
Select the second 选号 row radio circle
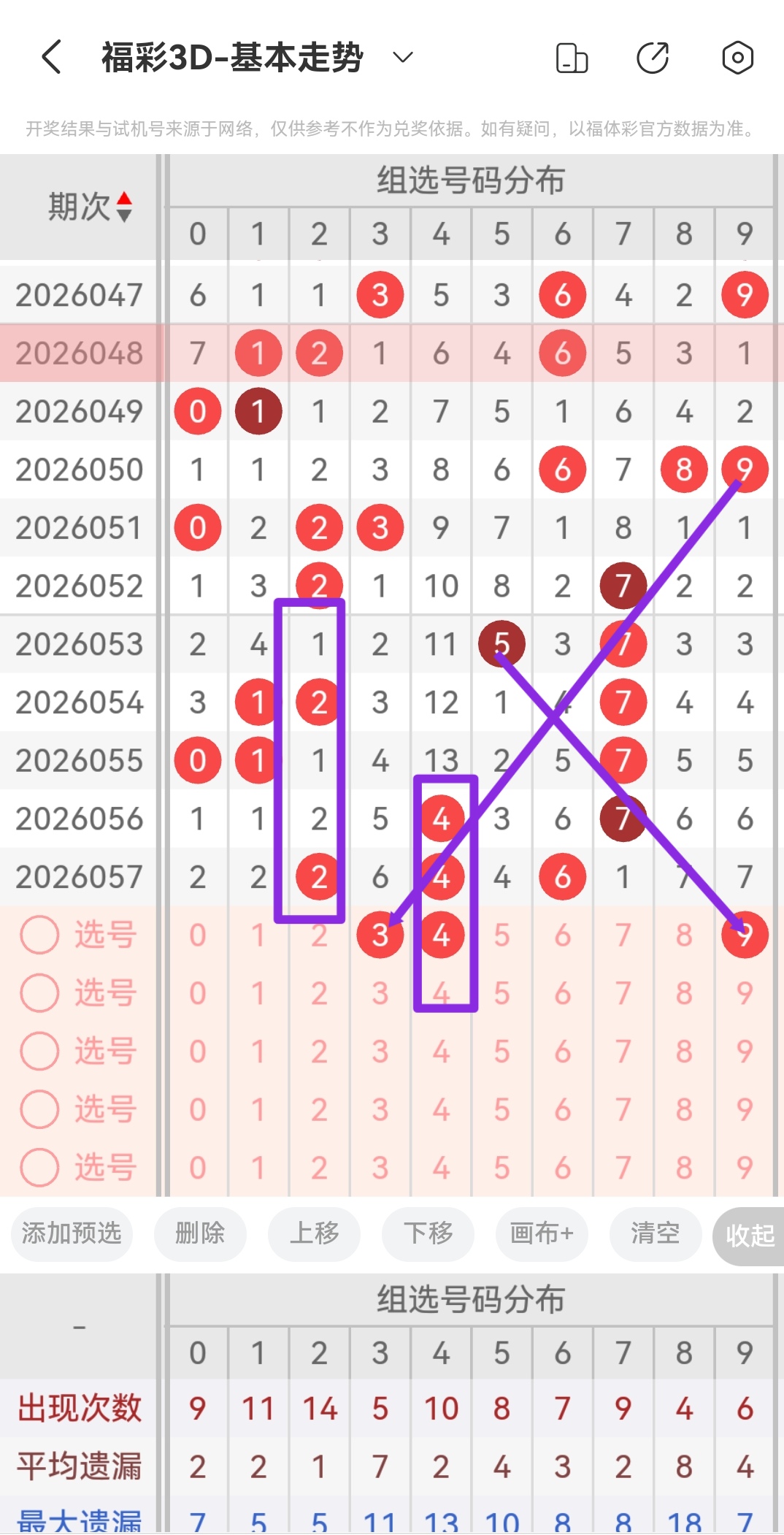coord(39,992)
